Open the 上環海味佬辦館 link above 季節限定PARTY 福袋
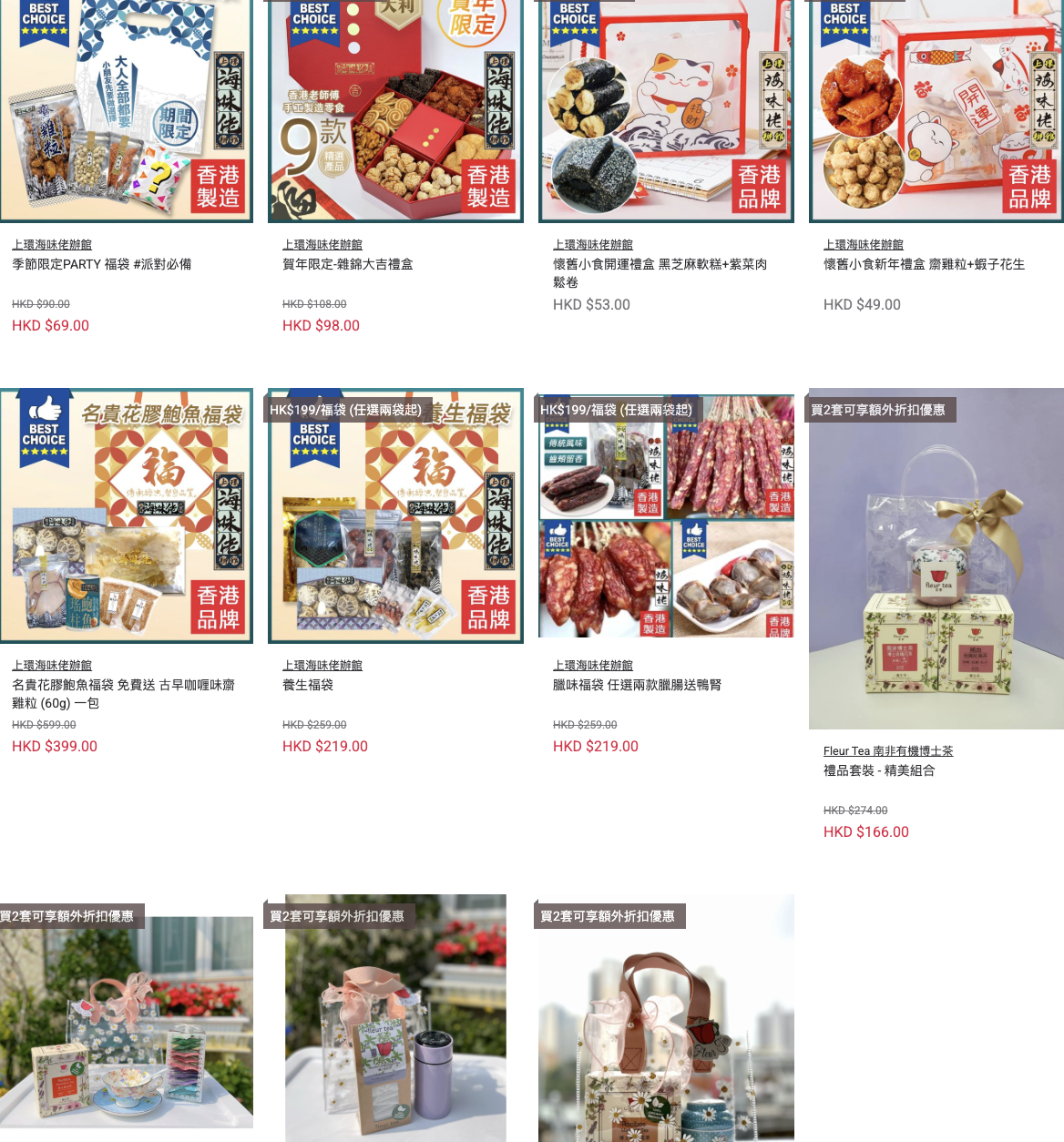The height and width of the screenshot is (1142, 1064). [52, 245]
